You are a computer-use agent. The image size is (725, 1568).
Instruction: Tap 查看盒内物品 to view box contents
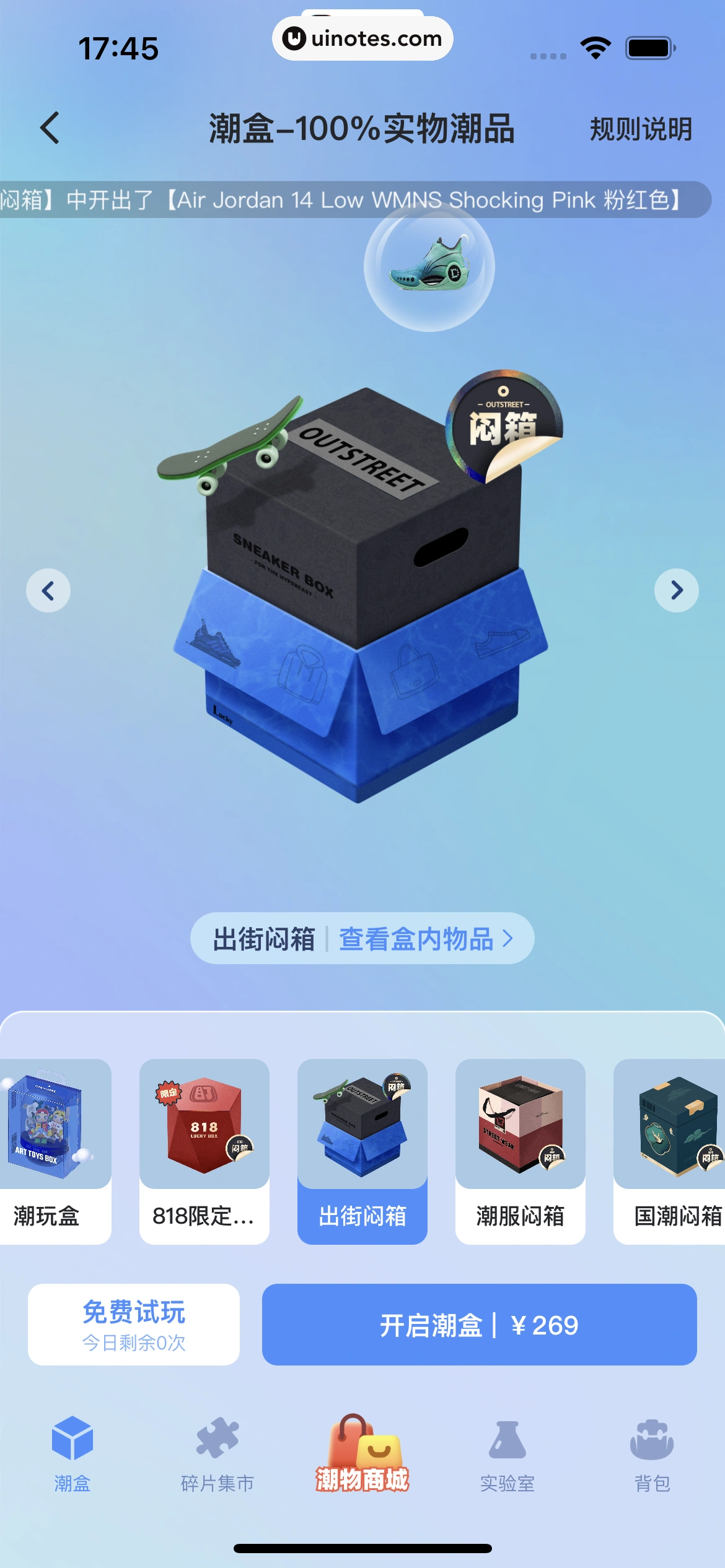pyautogui.click(x=425, y=939)
